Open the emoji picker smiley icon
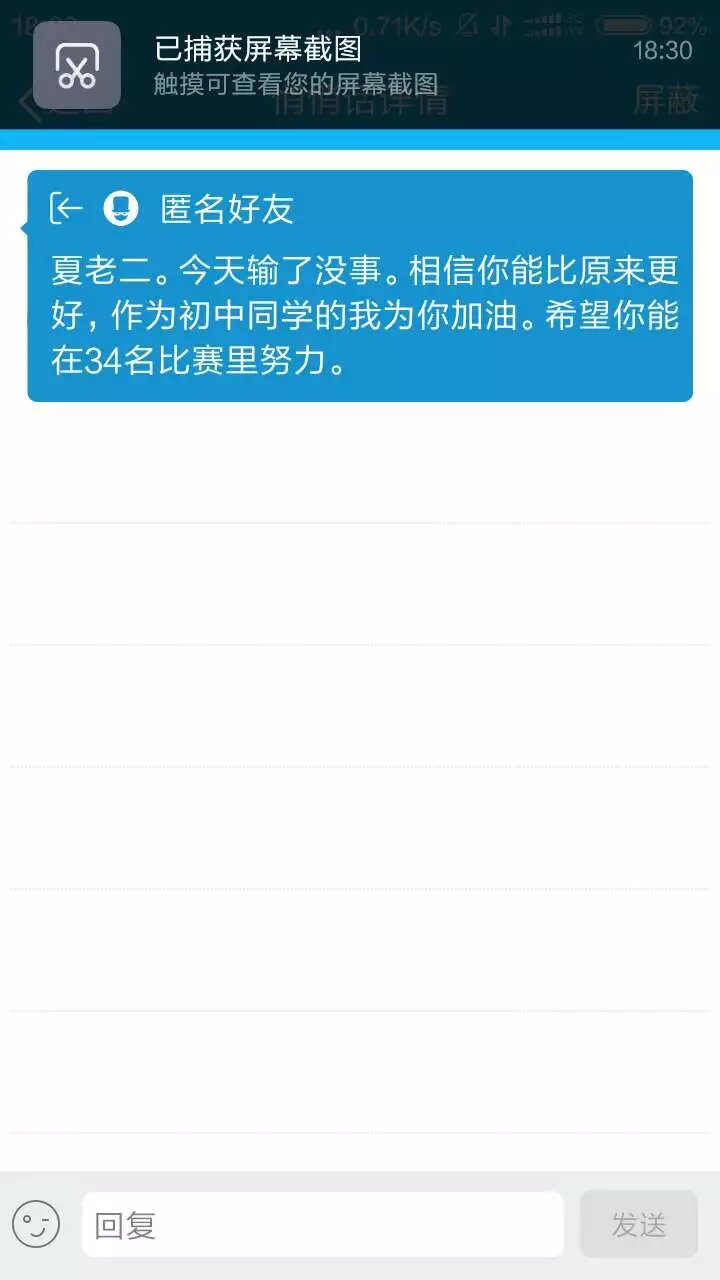Viewport: 720px width, 1280px height. point(36,1224)
